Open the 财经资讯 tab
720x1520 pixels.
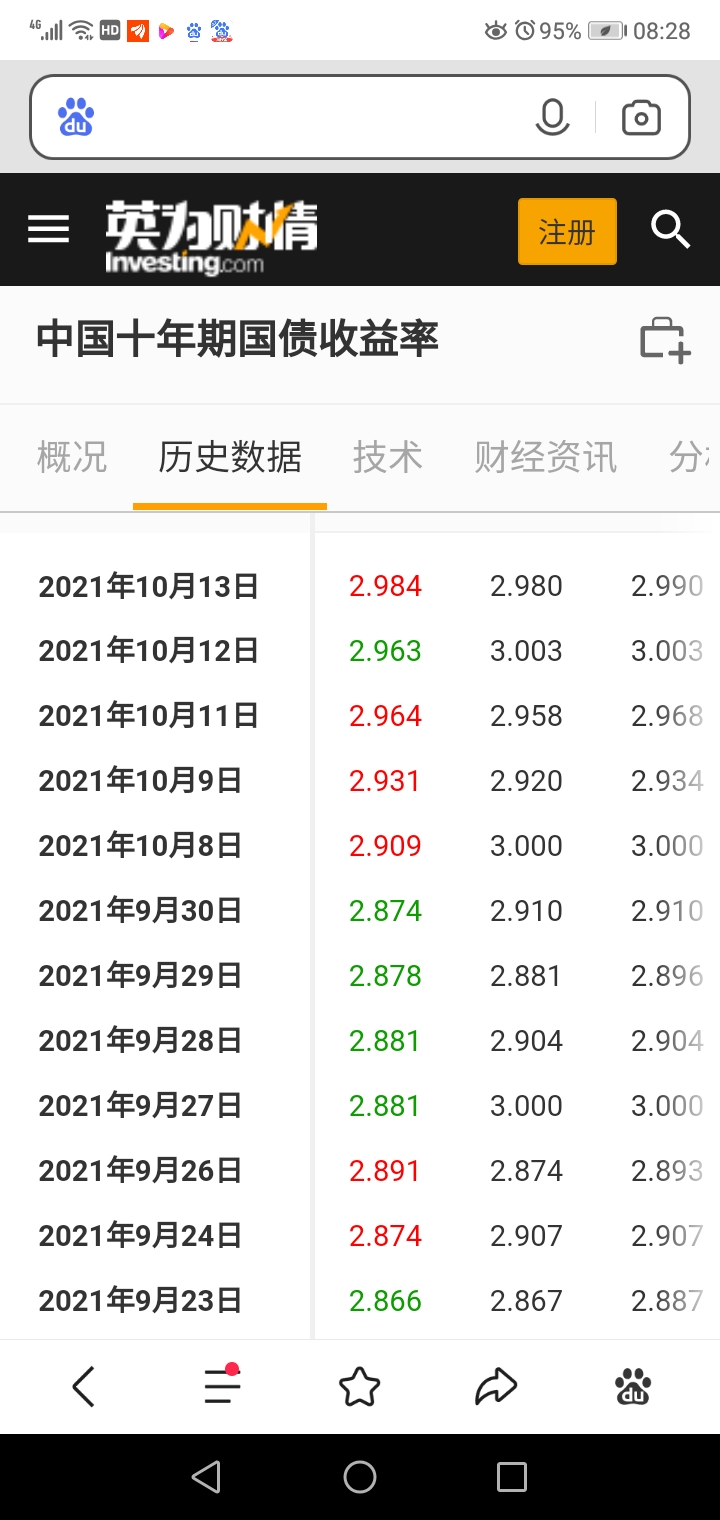pyautogui.click(x=545, y=457)
